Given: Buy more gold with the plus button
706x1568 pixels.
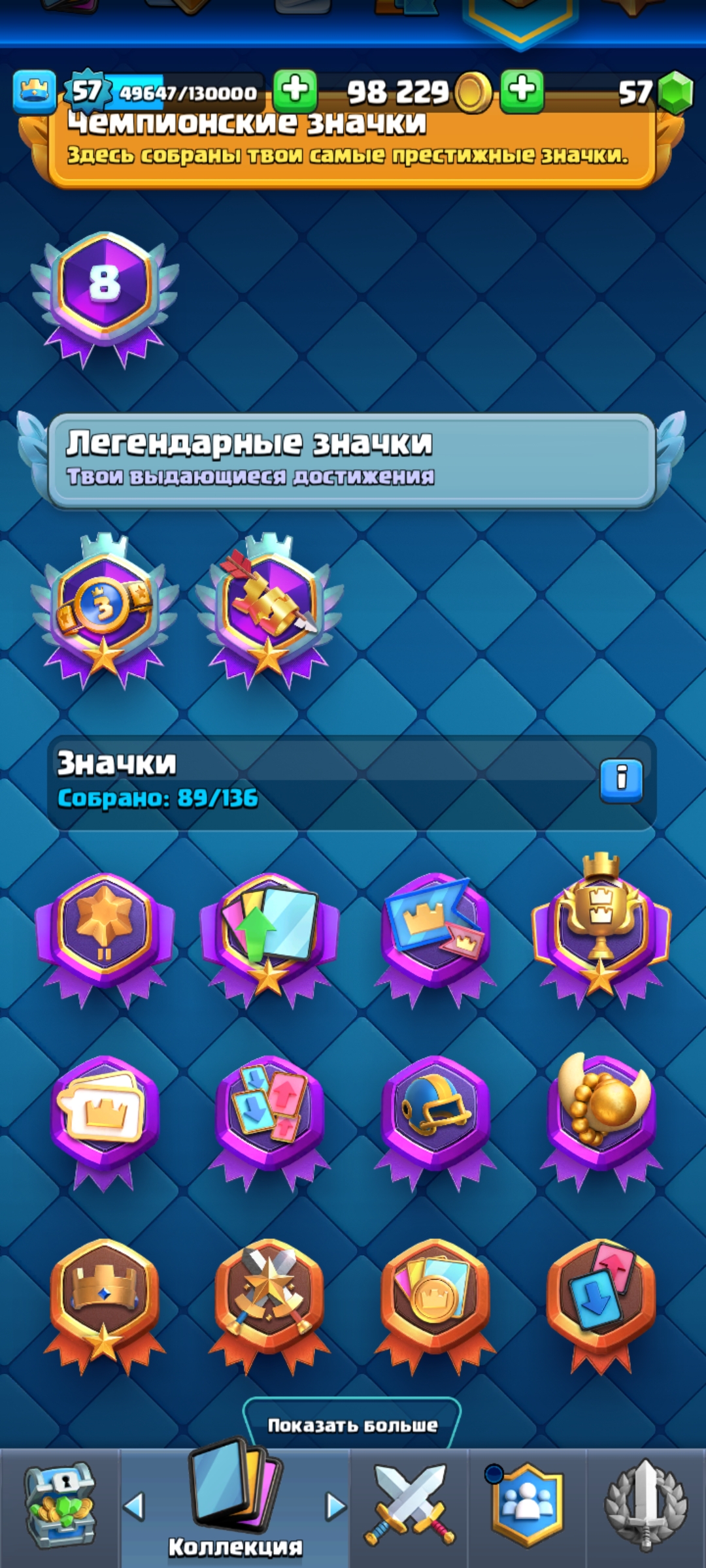Looking at the screenshot, I should [522, 90].
